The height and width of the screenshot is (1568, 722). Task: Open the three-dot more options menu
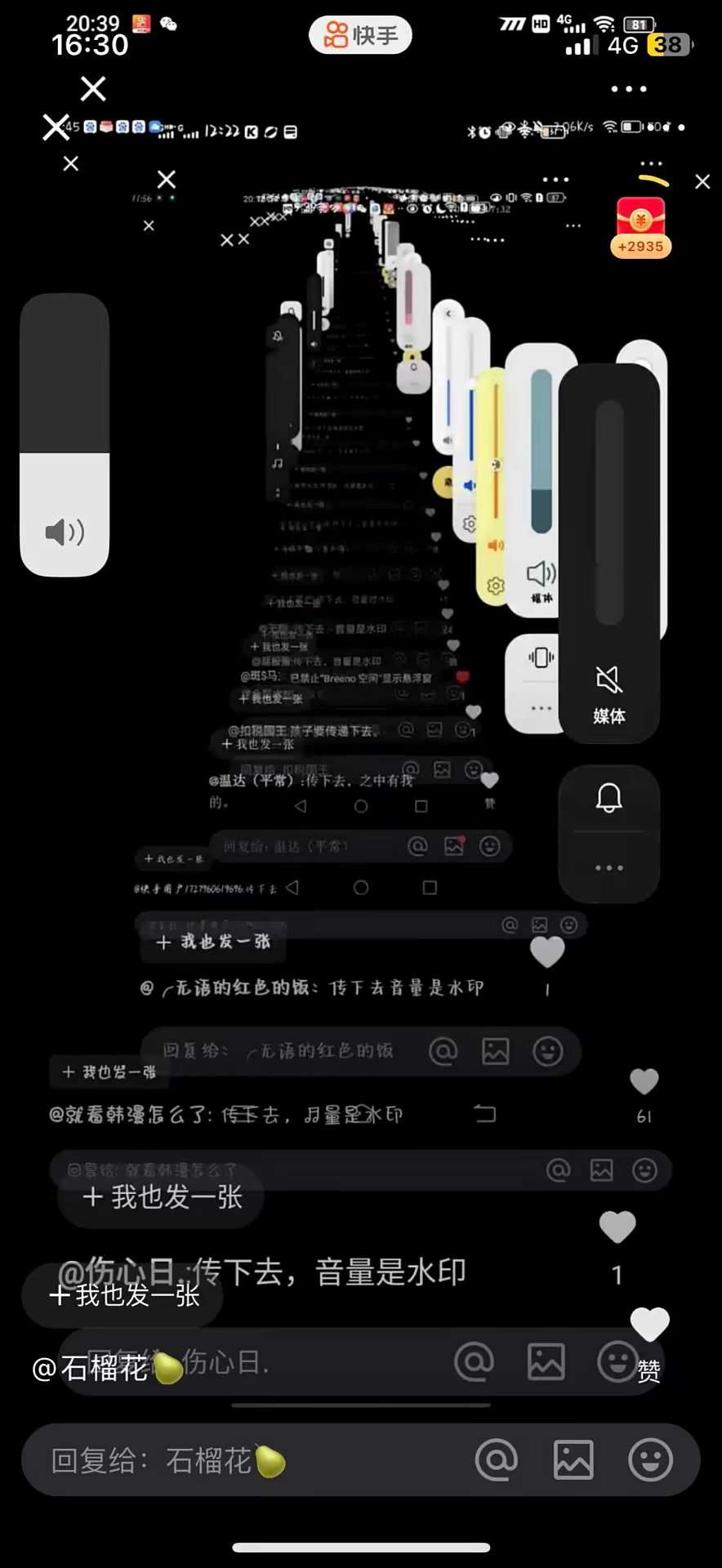628,89
